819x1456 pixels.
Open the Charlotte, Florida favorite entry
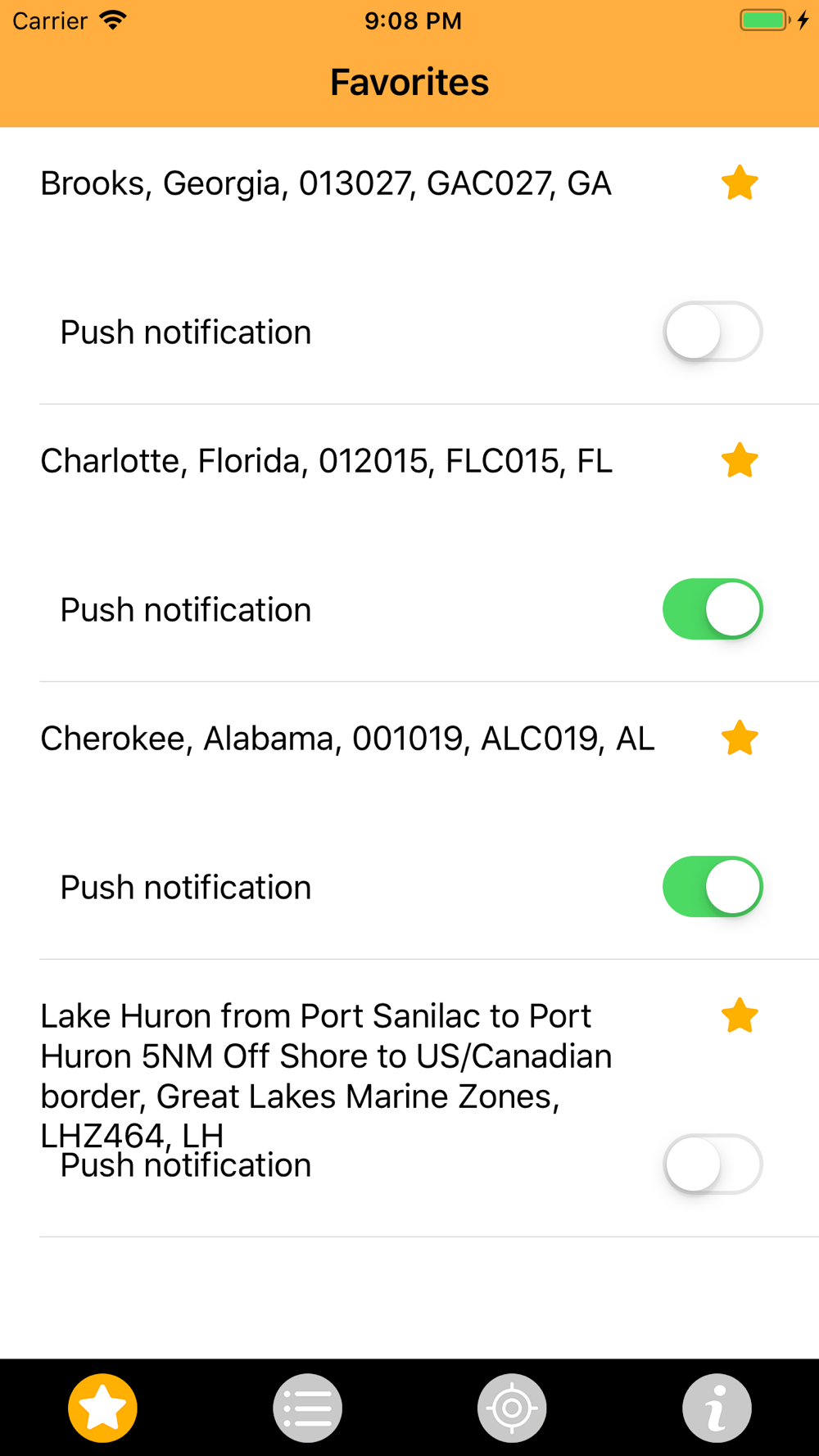326,461
